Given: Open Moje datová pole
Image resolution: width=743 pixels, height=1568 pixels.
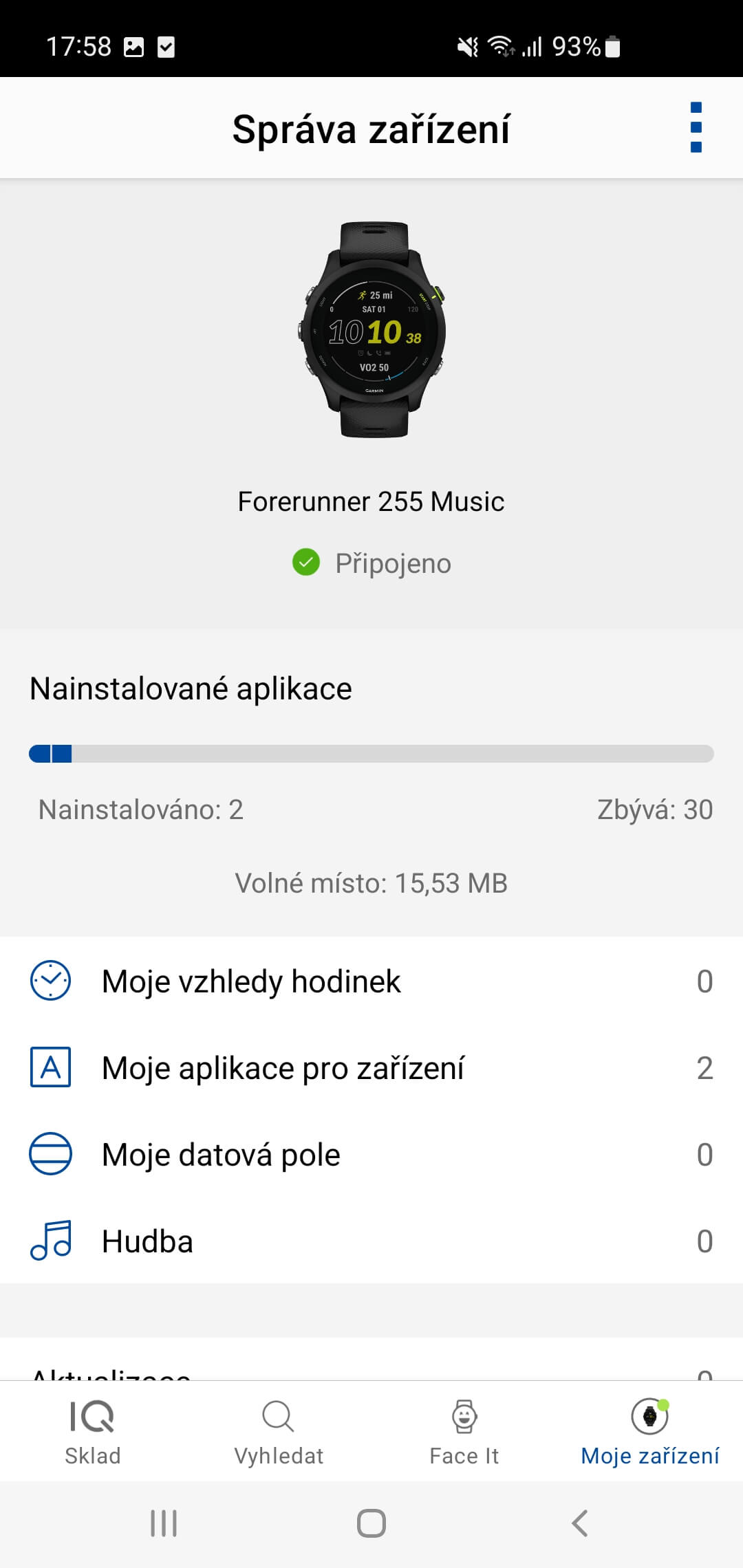Looking at the screenshot, I should tap(371, 1155).
